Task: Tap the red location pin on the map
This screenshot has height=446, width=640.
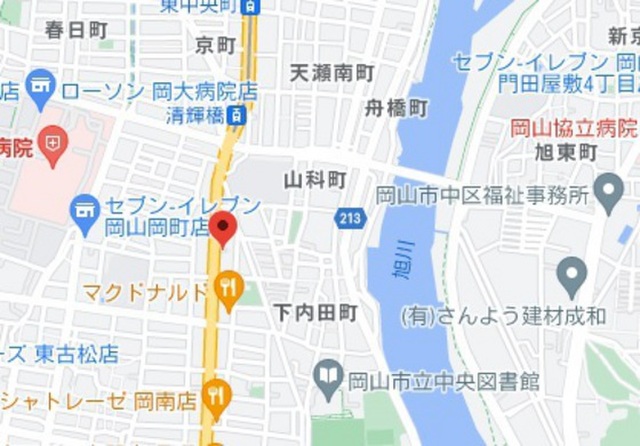Action: click(223, 228)
